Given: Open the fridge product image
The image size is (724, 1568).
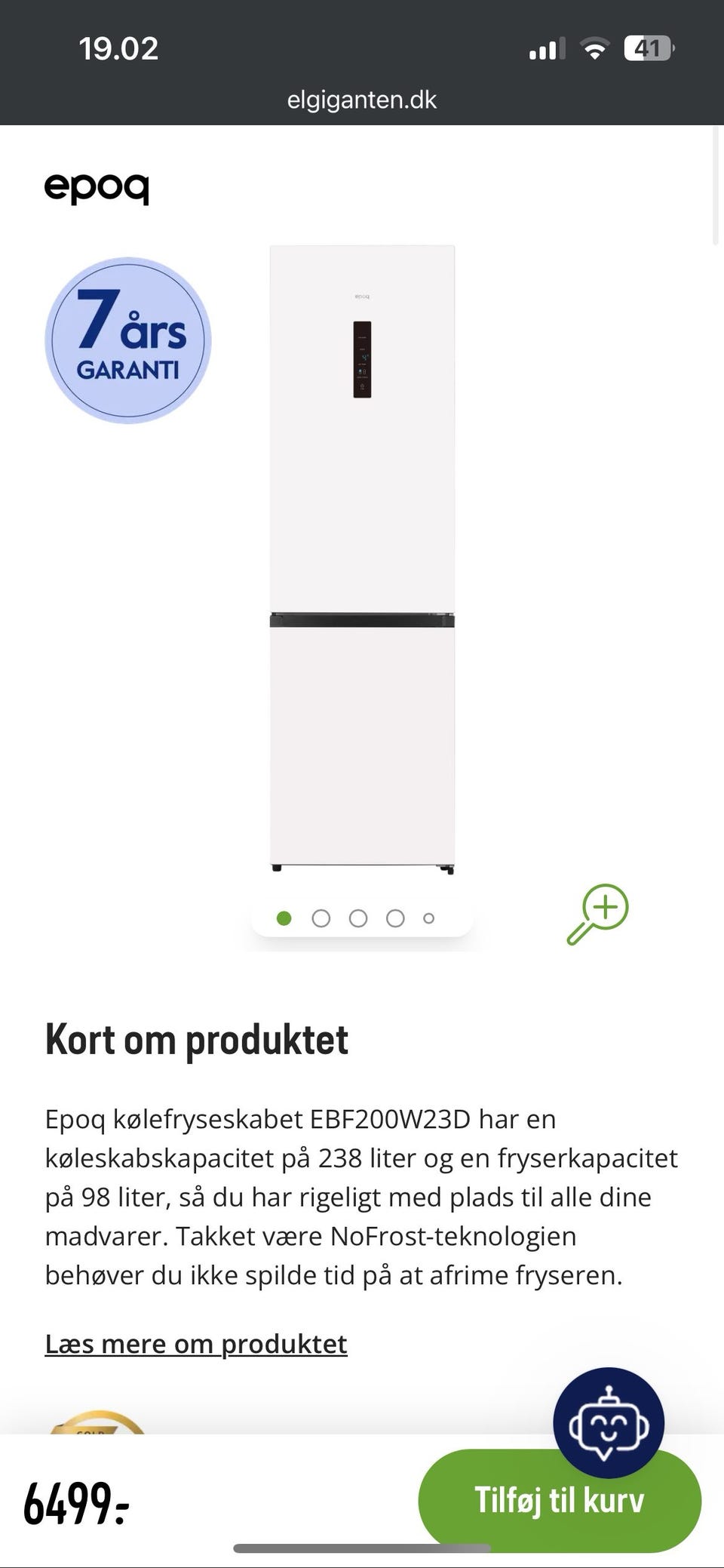Looking at the screenshot, I should coord(362,558).
